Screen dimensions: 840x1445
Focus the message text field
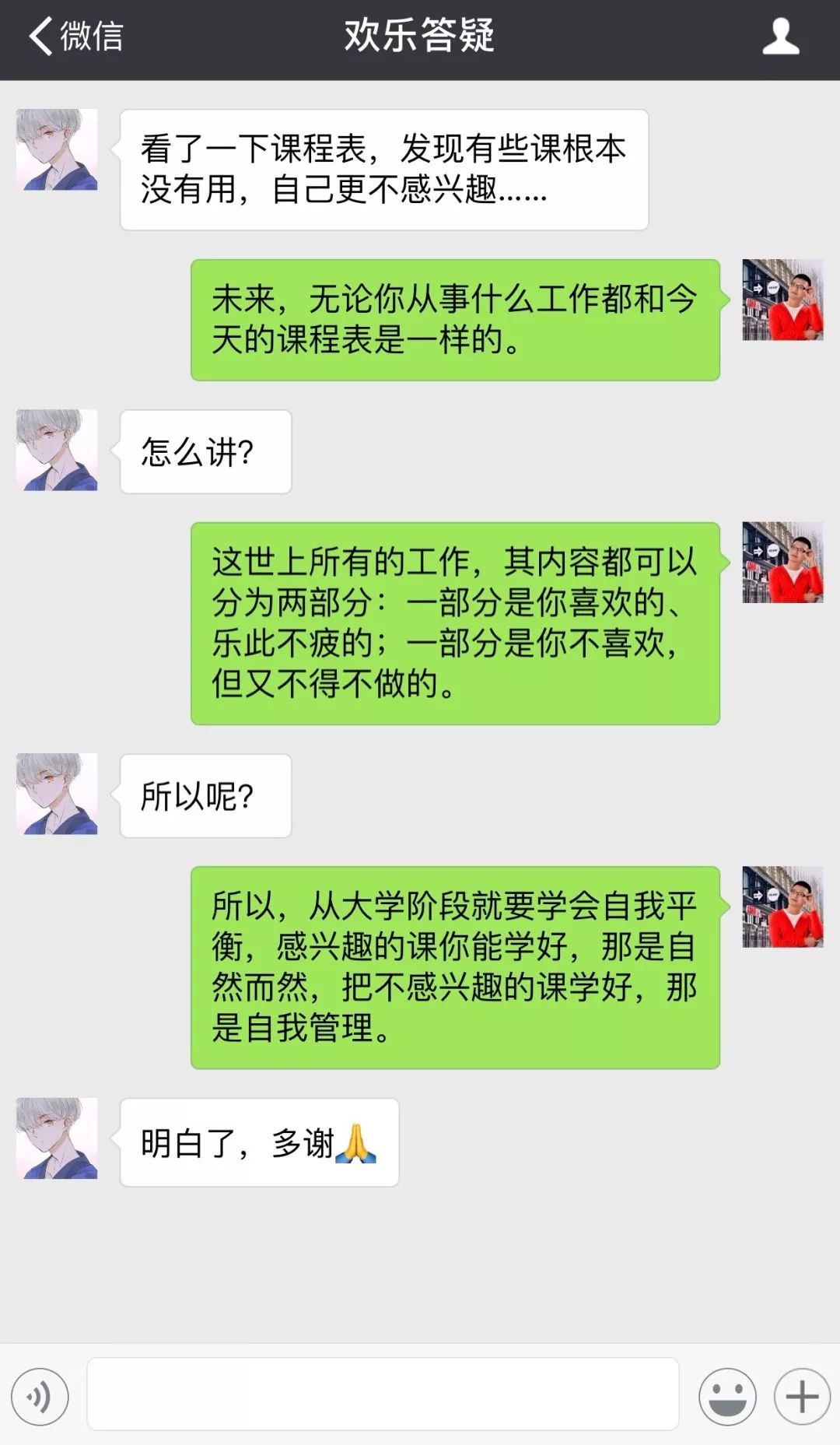(383, 1394)
